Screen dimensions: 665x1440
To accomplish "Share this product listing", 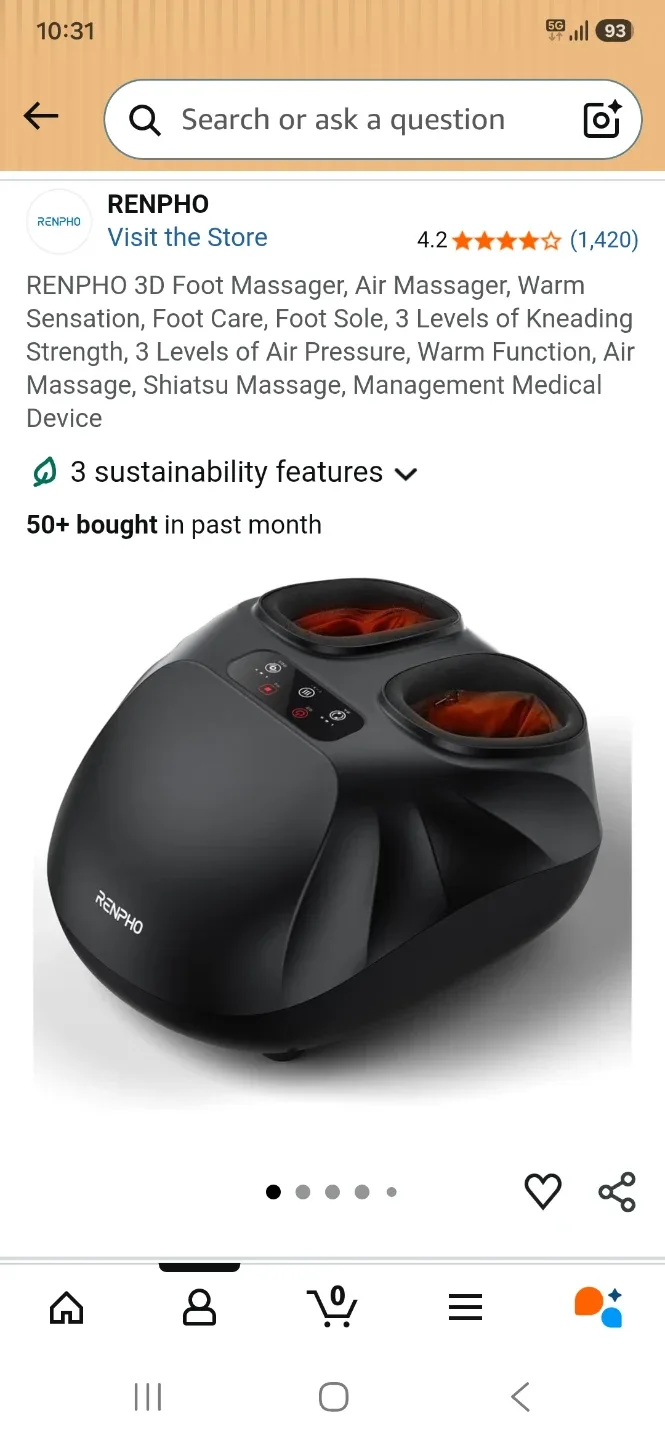I will tap(617, 1191).
